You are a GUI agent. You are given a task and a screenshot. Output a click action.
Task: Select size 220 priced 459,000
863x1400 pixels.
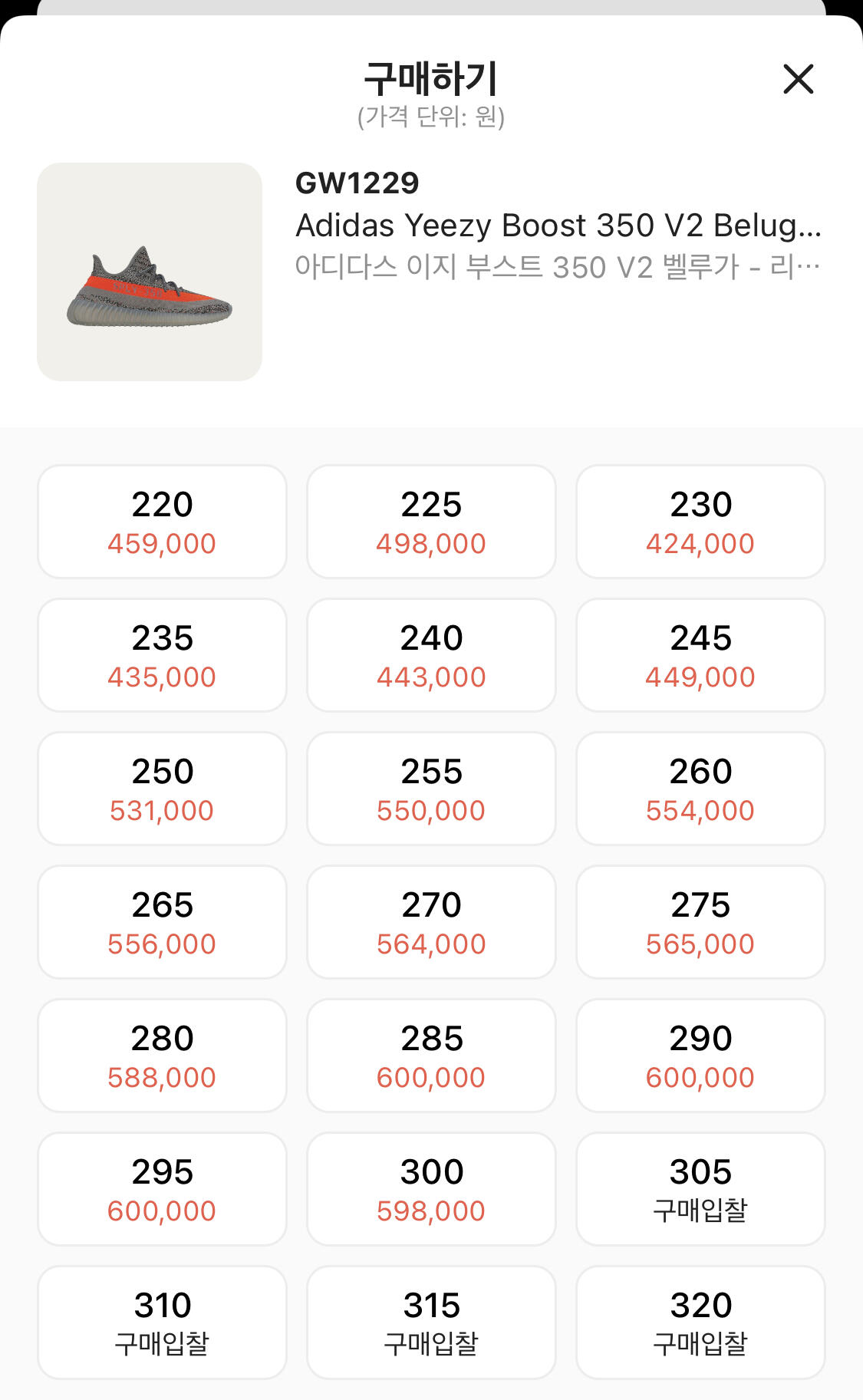click(x=162, y=522)
